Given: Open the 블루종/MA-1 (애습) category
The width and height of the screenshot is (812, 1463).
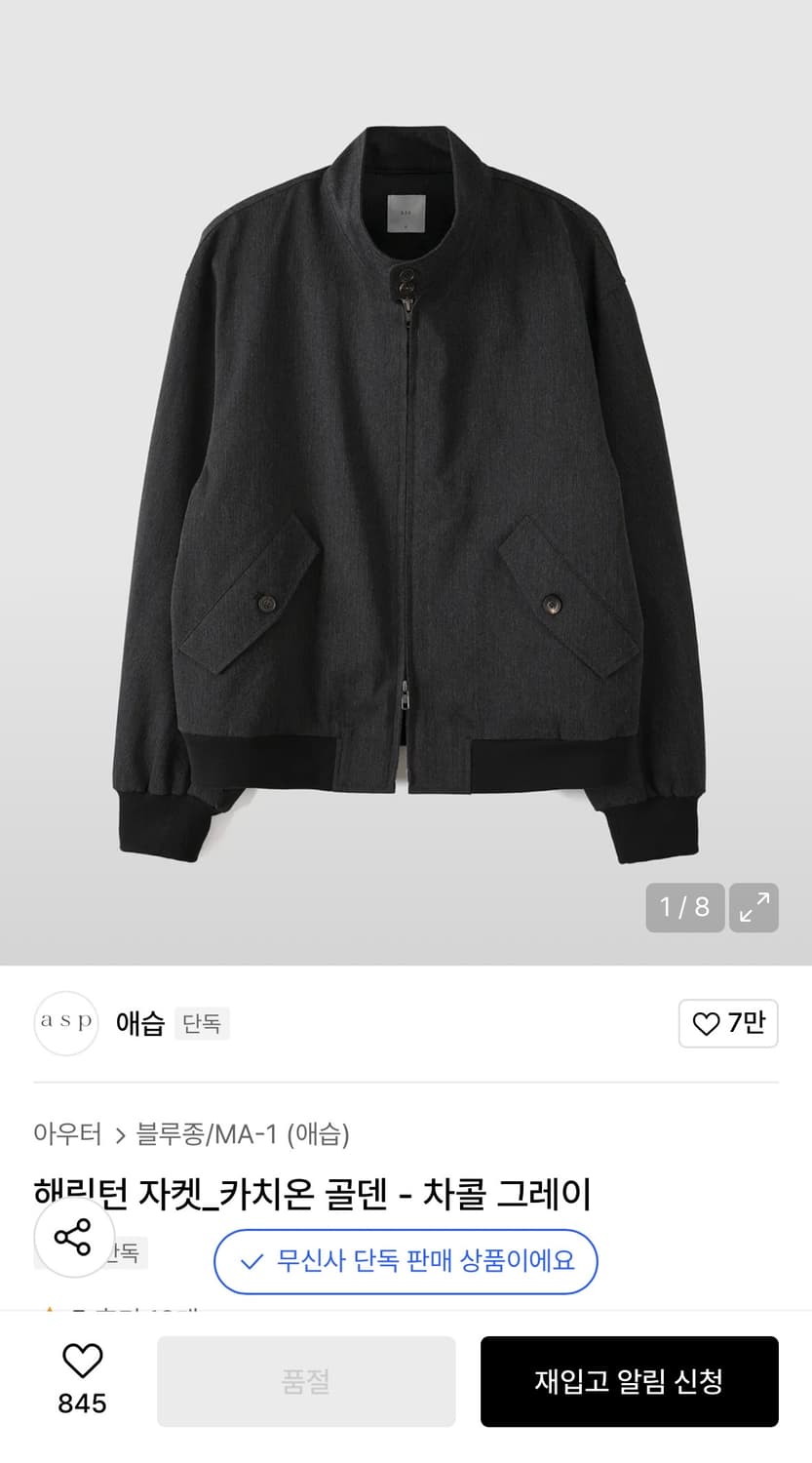Looking at the screenshot, I should point(245,1135).
